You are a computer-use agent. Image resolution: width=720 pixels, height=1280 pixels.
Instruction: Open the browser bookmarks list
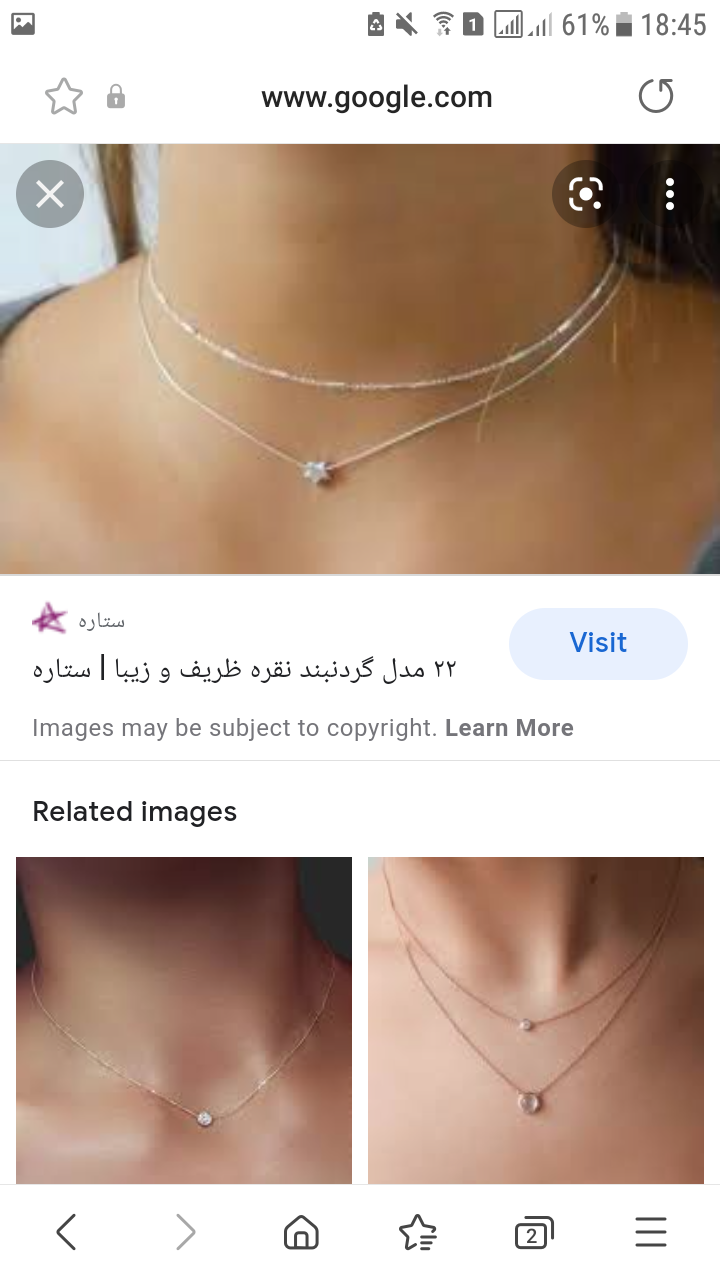pos(417,1232)
